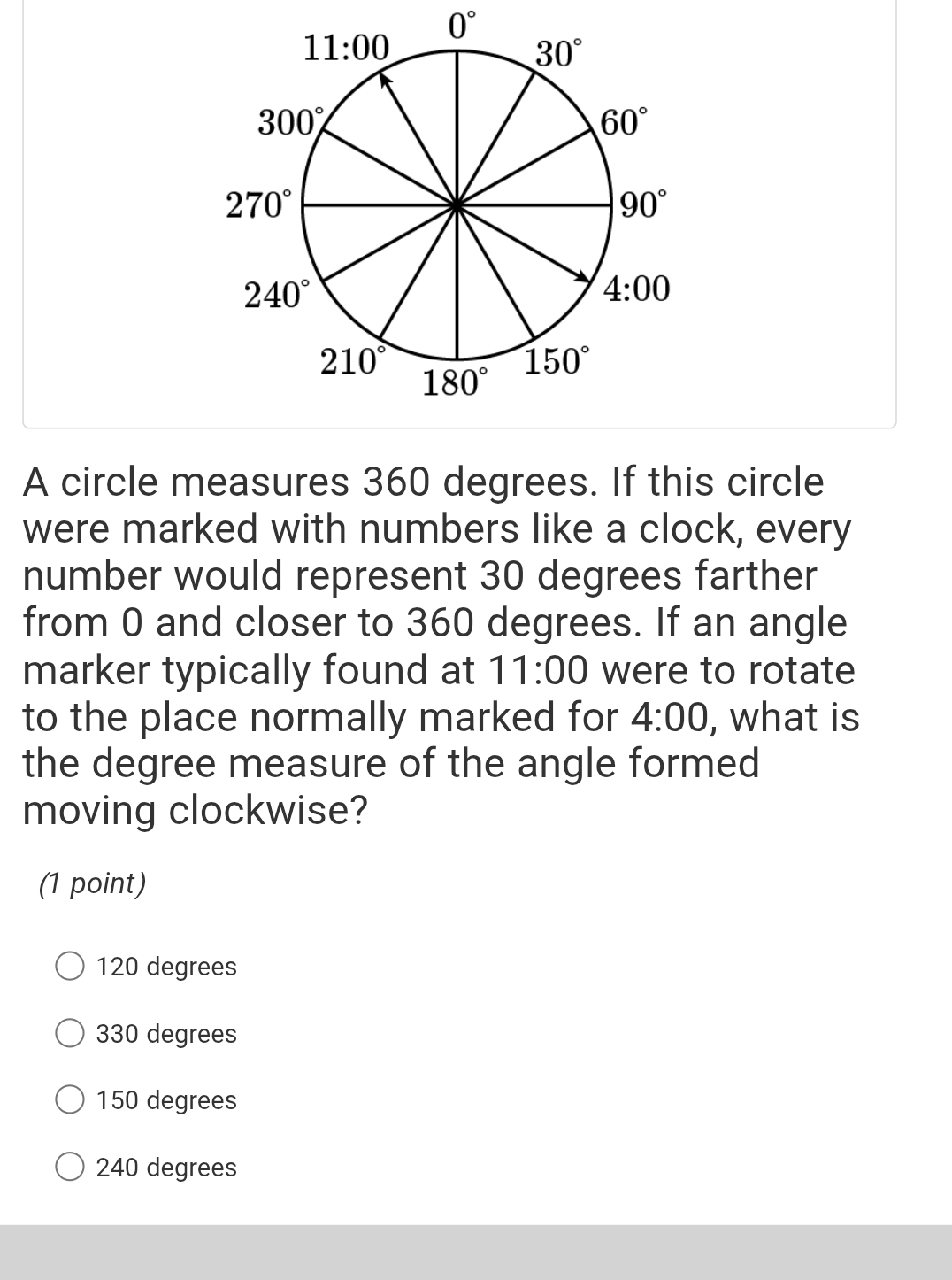This screenshot has width=952, height=1280.
Task: Click the 180° label below the circle
Action: coord(453,383)
